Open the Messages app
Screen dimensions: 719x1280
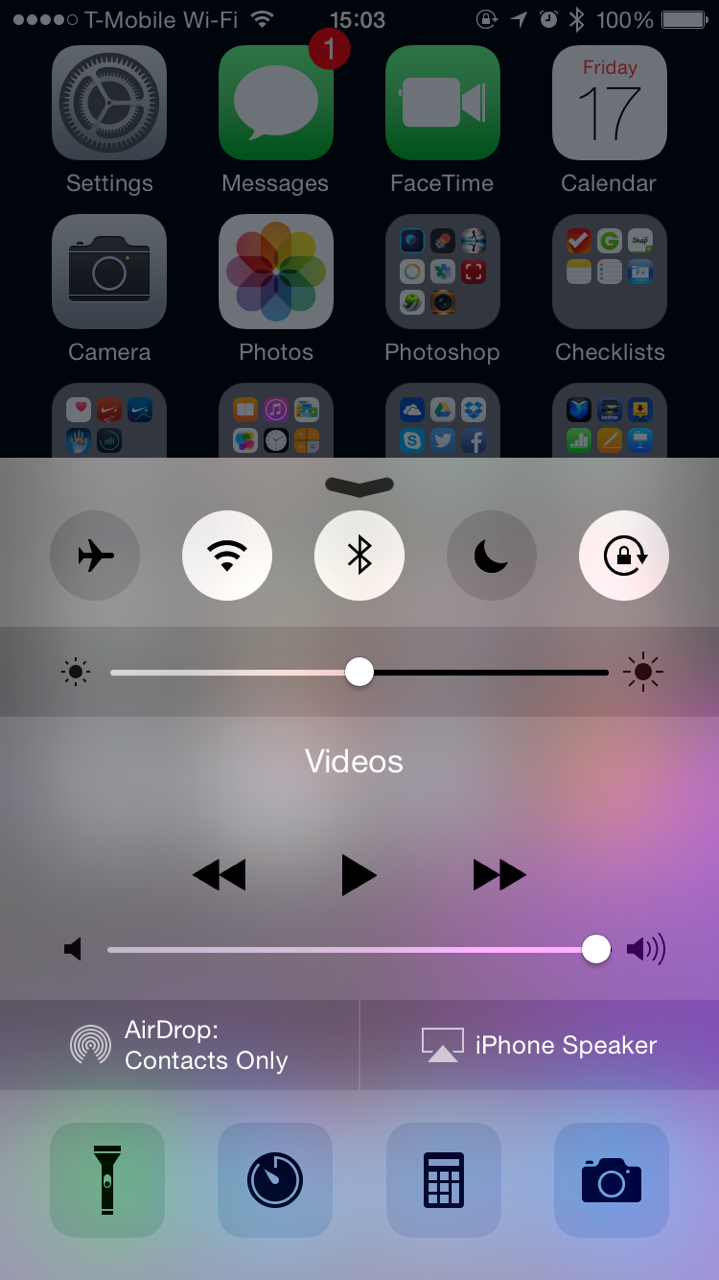(x=275, y=103)
